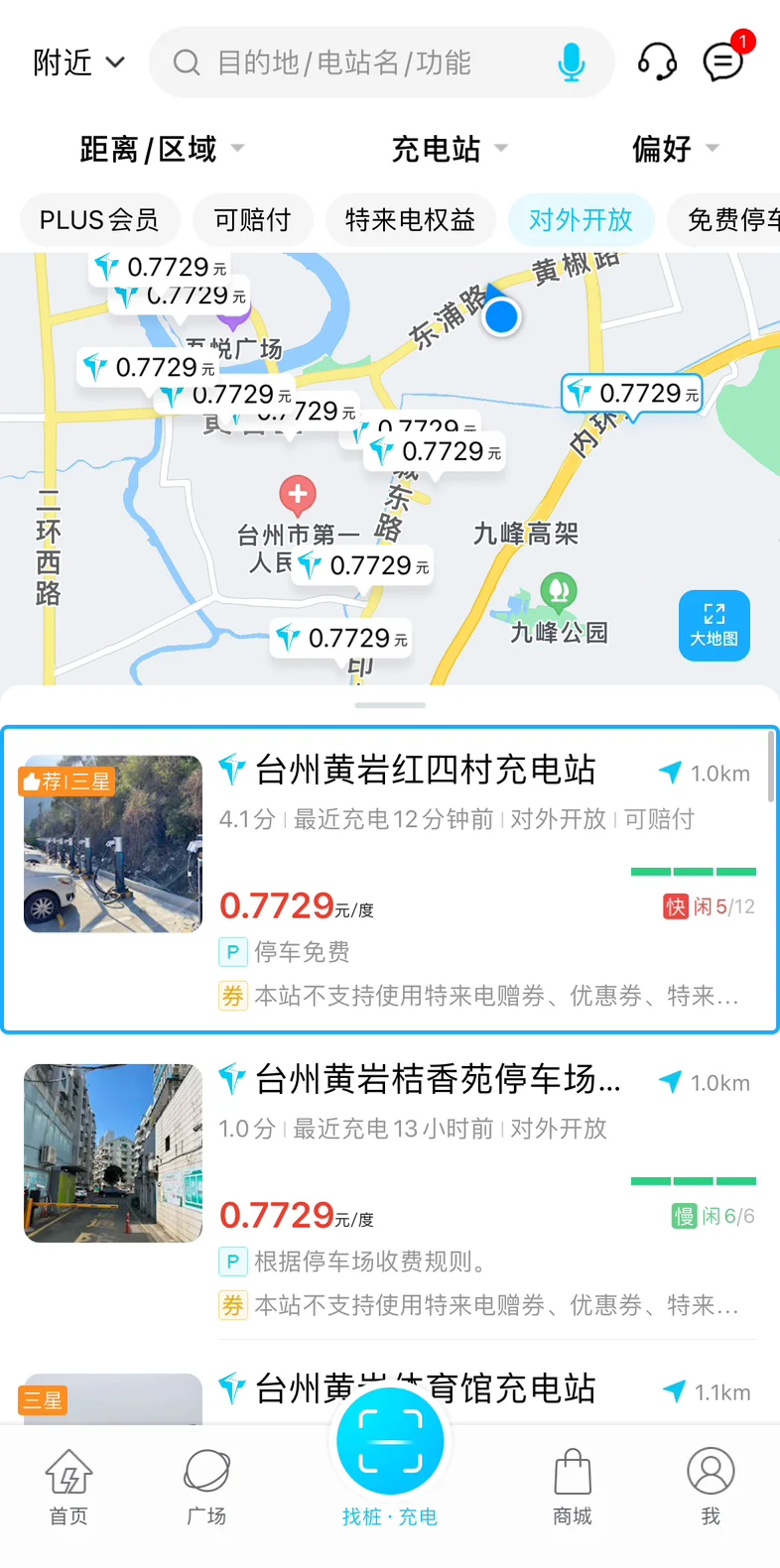Open customer service headset icon
The height and width of the screenshot is (1568, 780).
pyautogui.click(x=657, y=62)
